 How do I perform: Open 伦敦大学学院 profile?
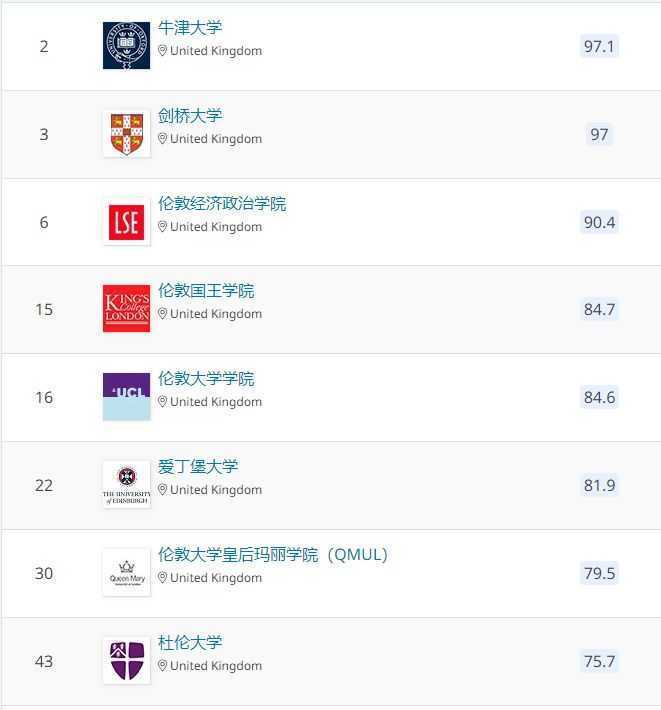click(206, 379)
